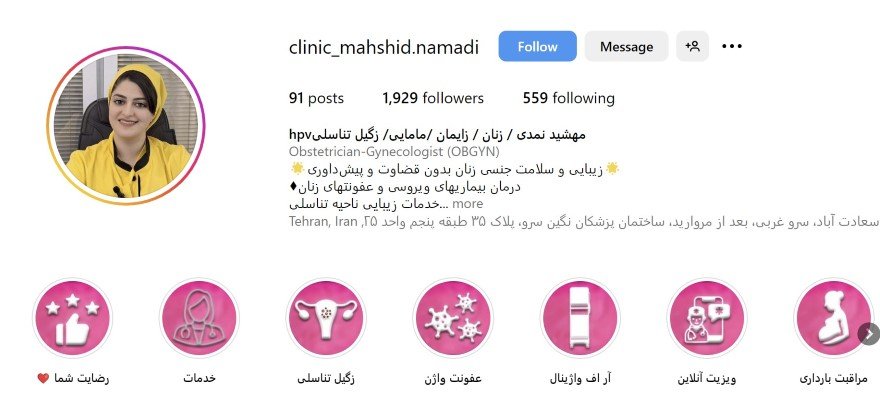Screen dimensions: 880x419
Task: View the 559 following list
Action: pos(568,98)
